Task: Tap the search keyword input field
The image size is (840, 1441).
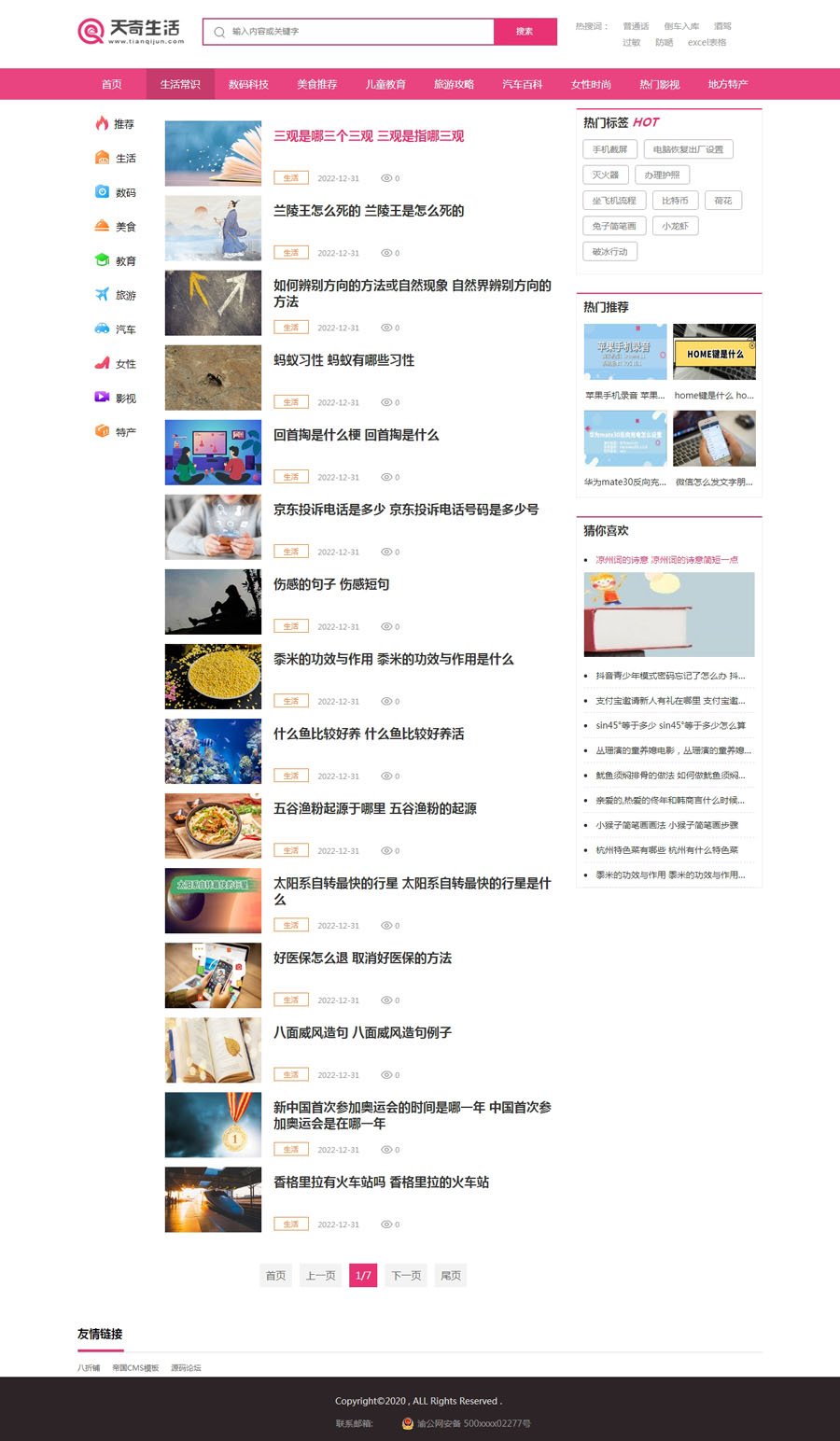Action: click(355, 32)
